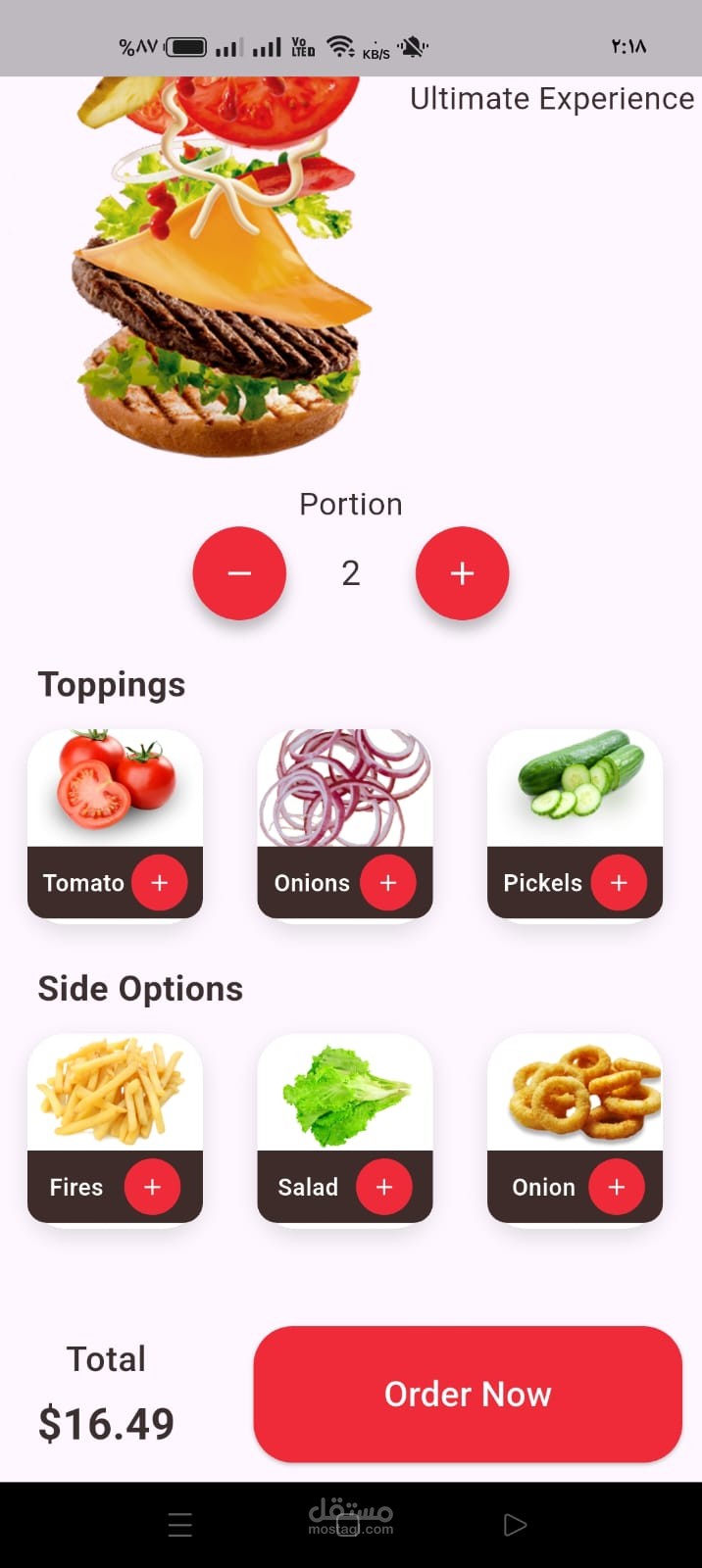Add Onion rings side option
Image resolution: width=702 pixels, height=1568 pixels.
tap(617, 1187)
